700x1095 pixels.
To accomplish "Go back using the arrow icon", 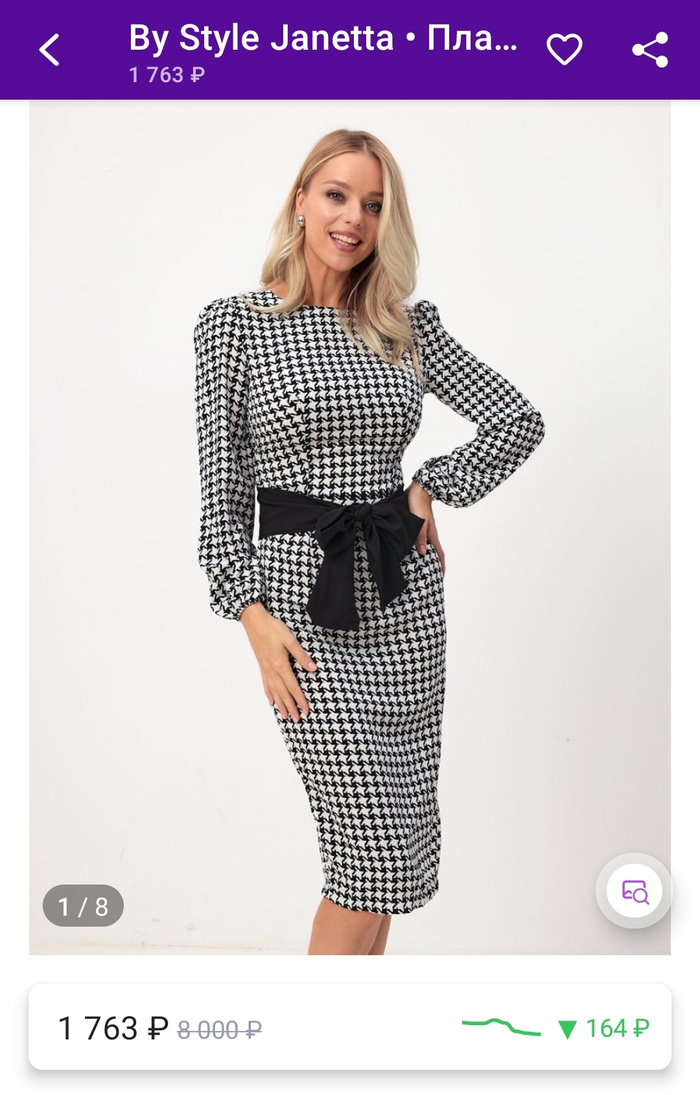I will [x=50, y=49].
